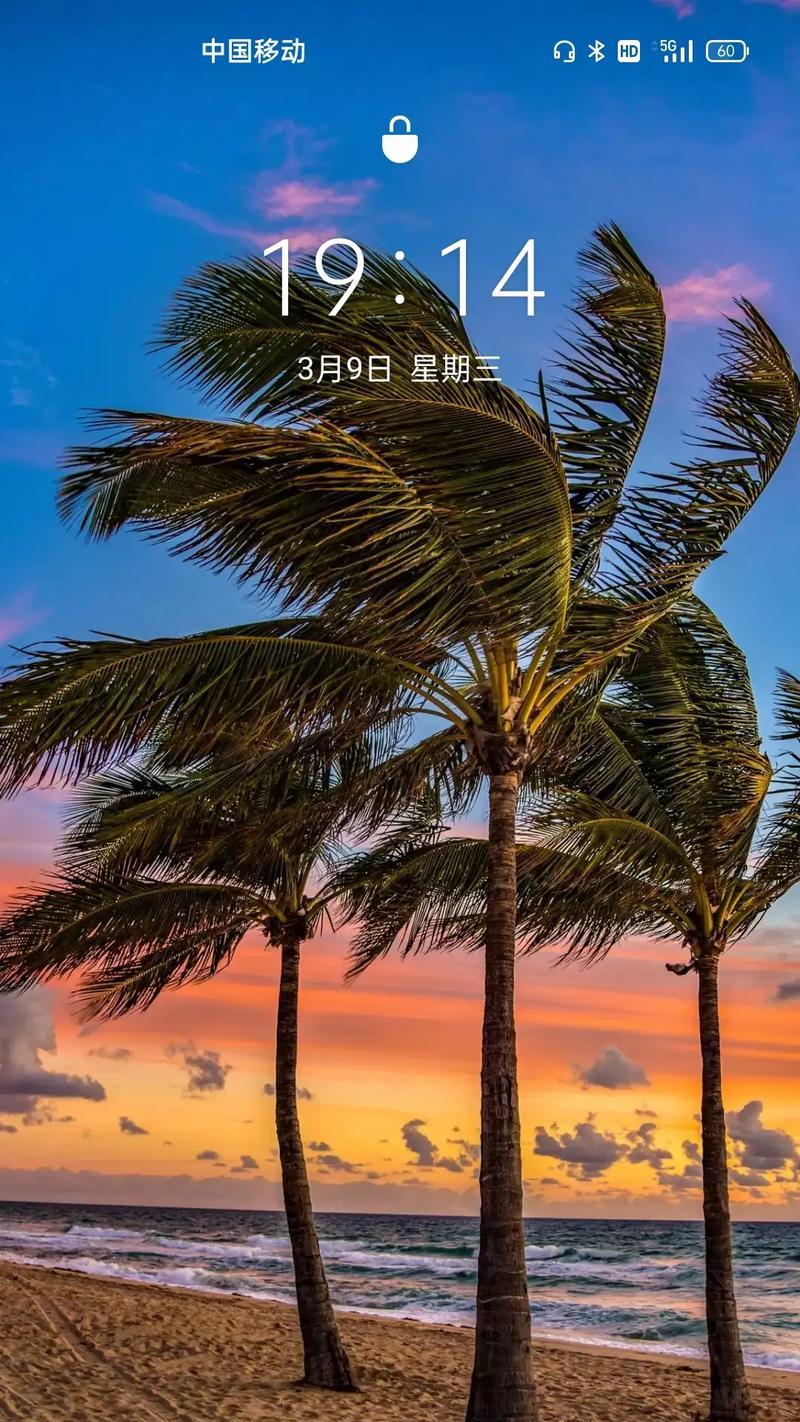Tap the padlock icon to unlock
Viewport: 800px width, 1422px height.
pos(400,140)
